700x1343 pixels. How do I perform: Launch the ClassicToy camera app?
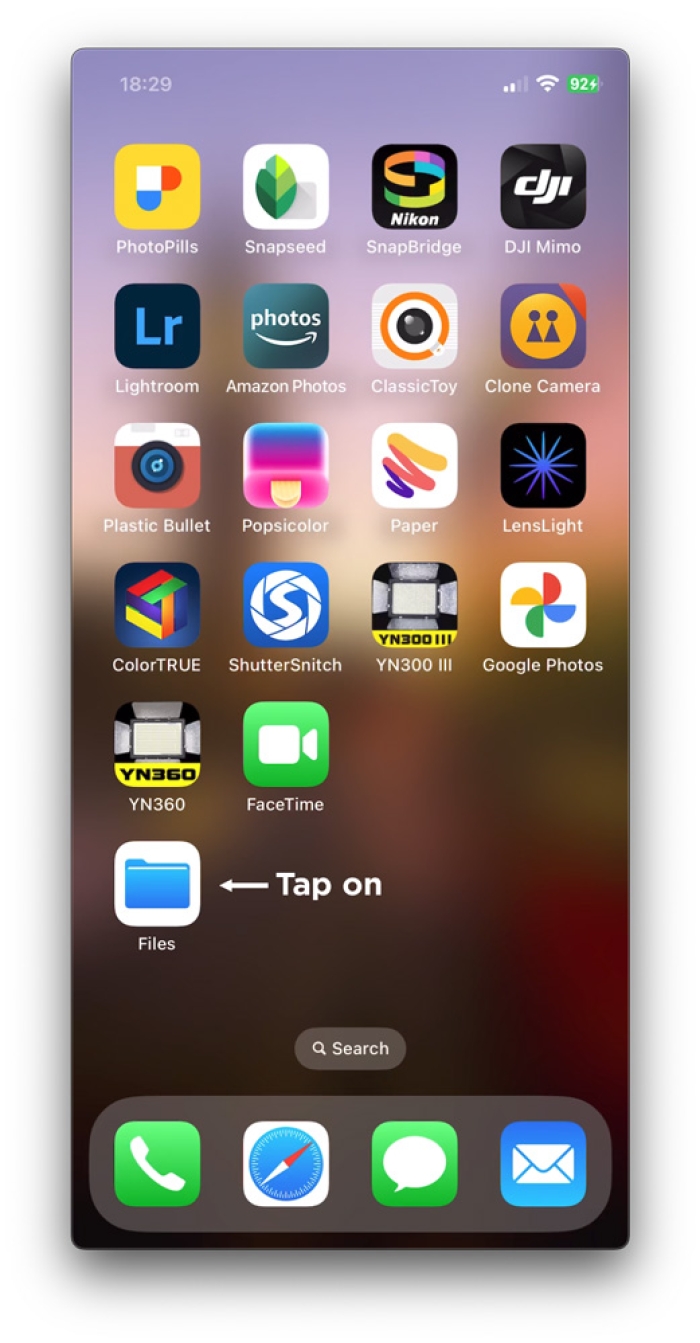click(414, 326)
